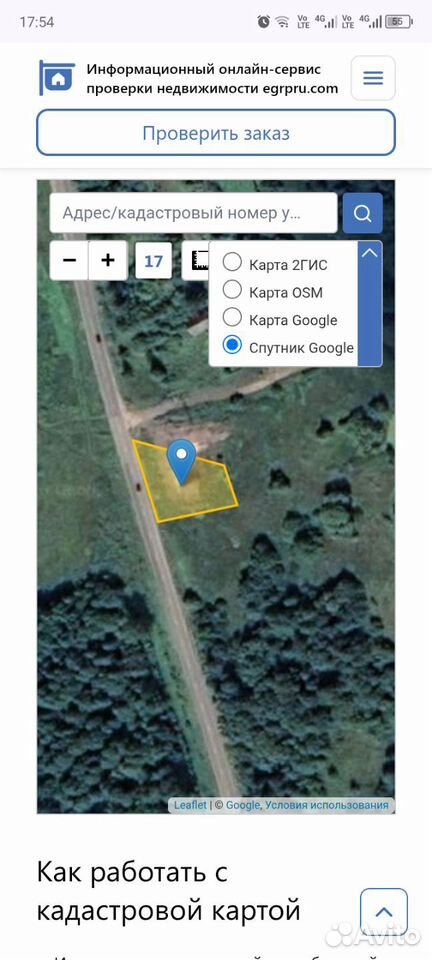Zoom in the map with plus

point(108,261)
